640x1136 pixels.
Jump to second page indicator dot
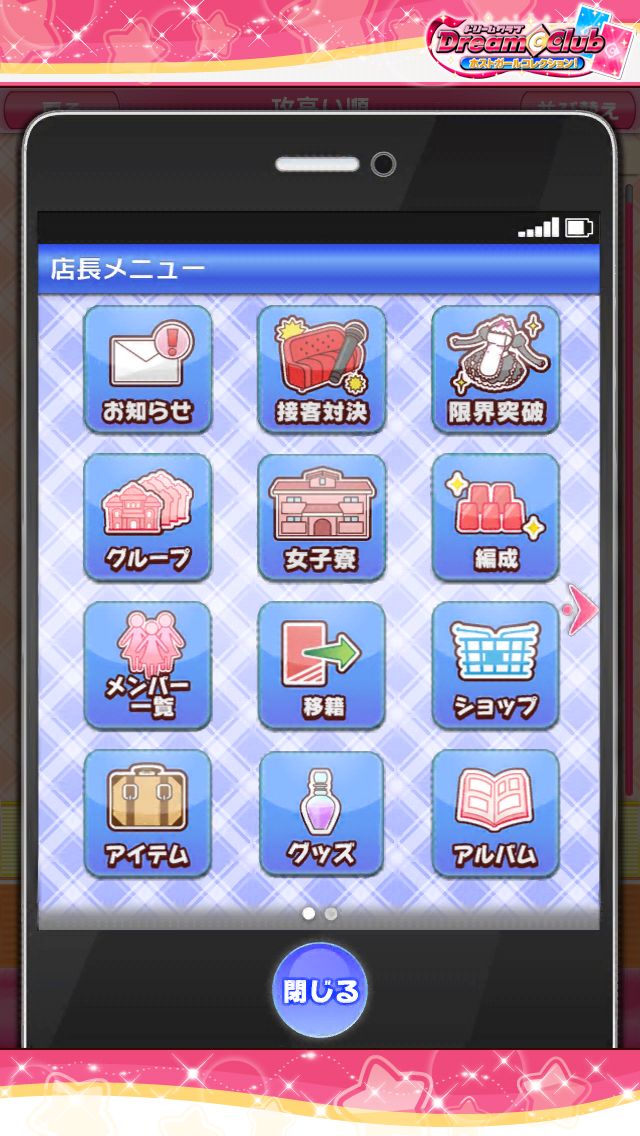pyautogui.click(x=331, y=913)
